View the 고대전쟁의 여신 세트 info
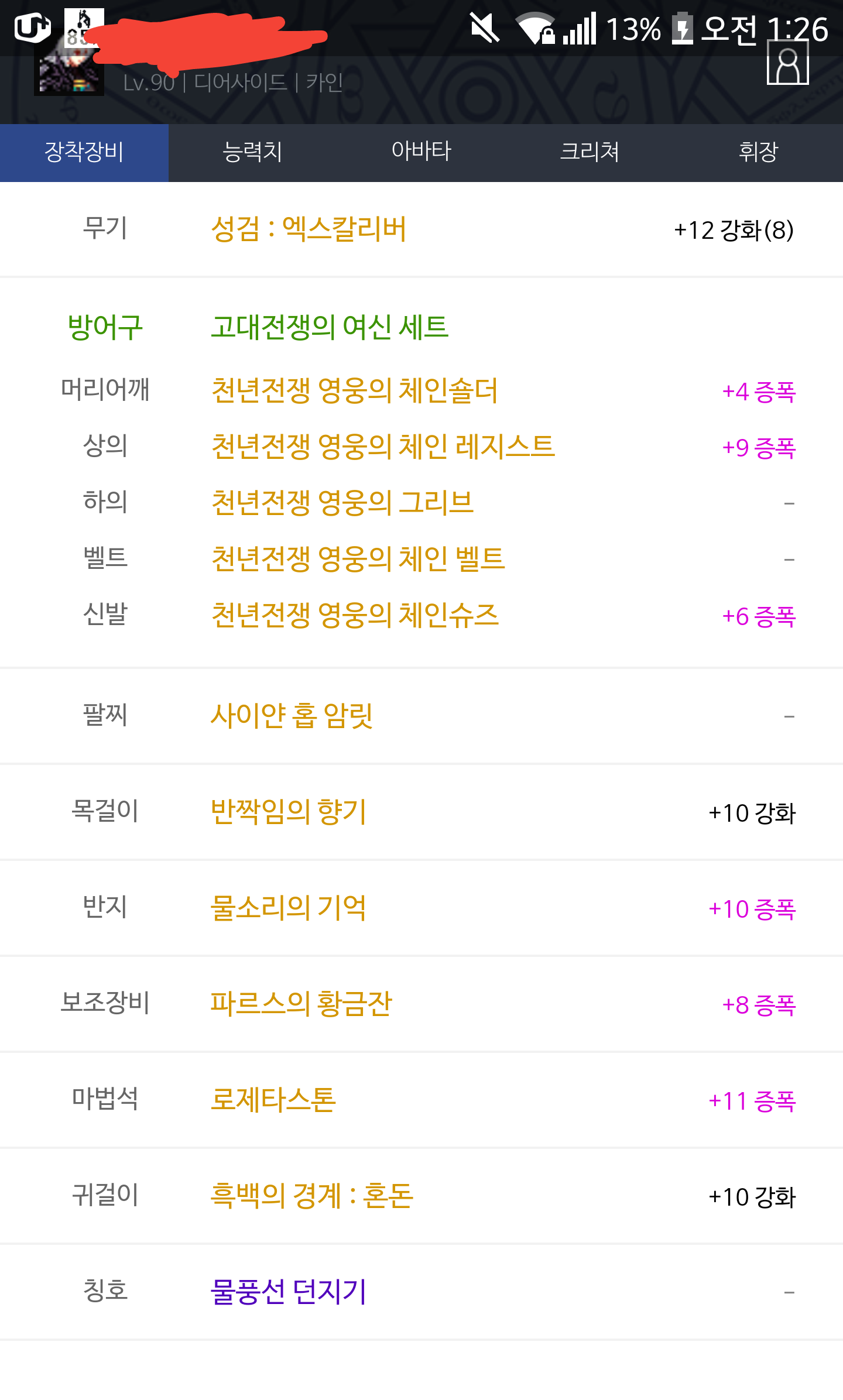 pyautogui.click(x=330, y=327)
